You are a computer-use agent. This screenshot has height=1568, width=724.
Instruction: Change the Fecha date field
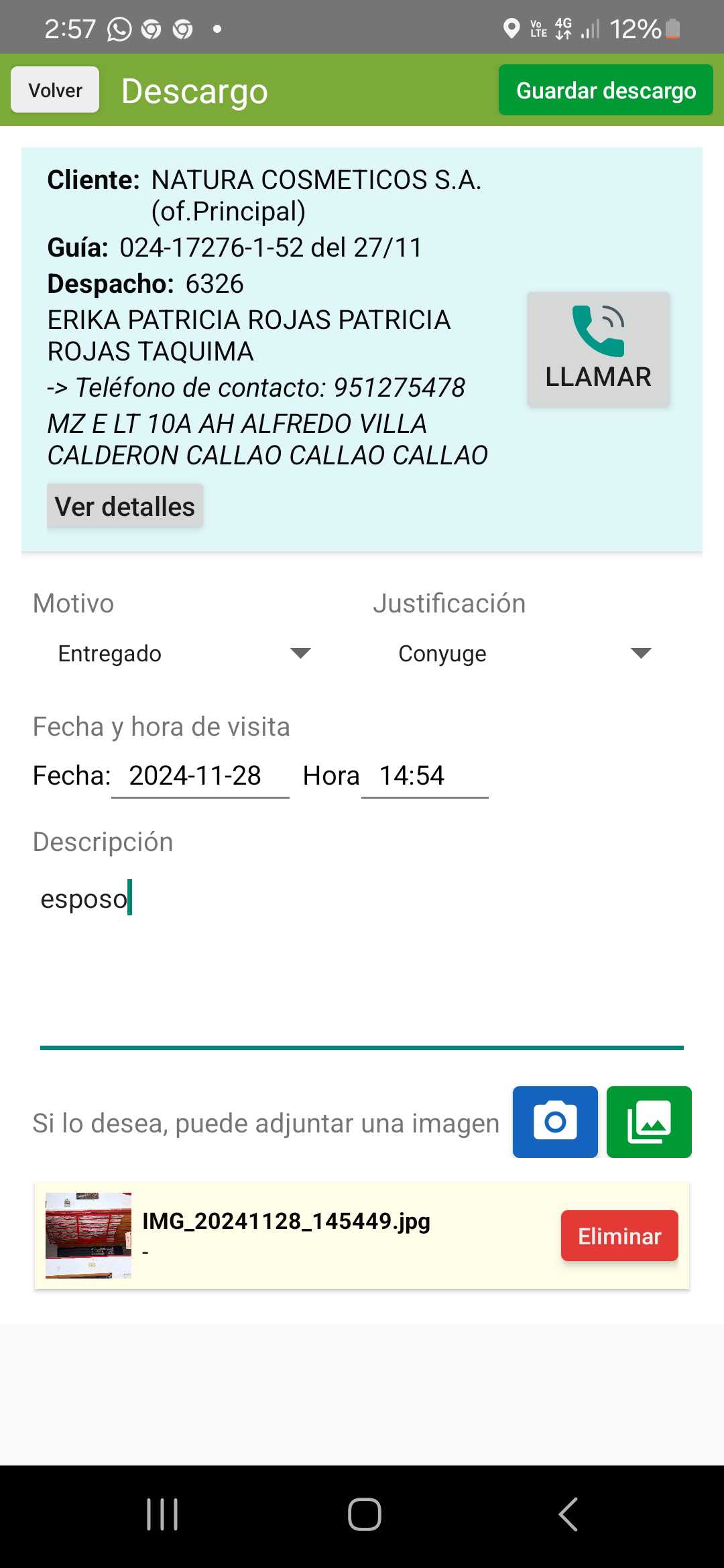[x=200, y=776]
